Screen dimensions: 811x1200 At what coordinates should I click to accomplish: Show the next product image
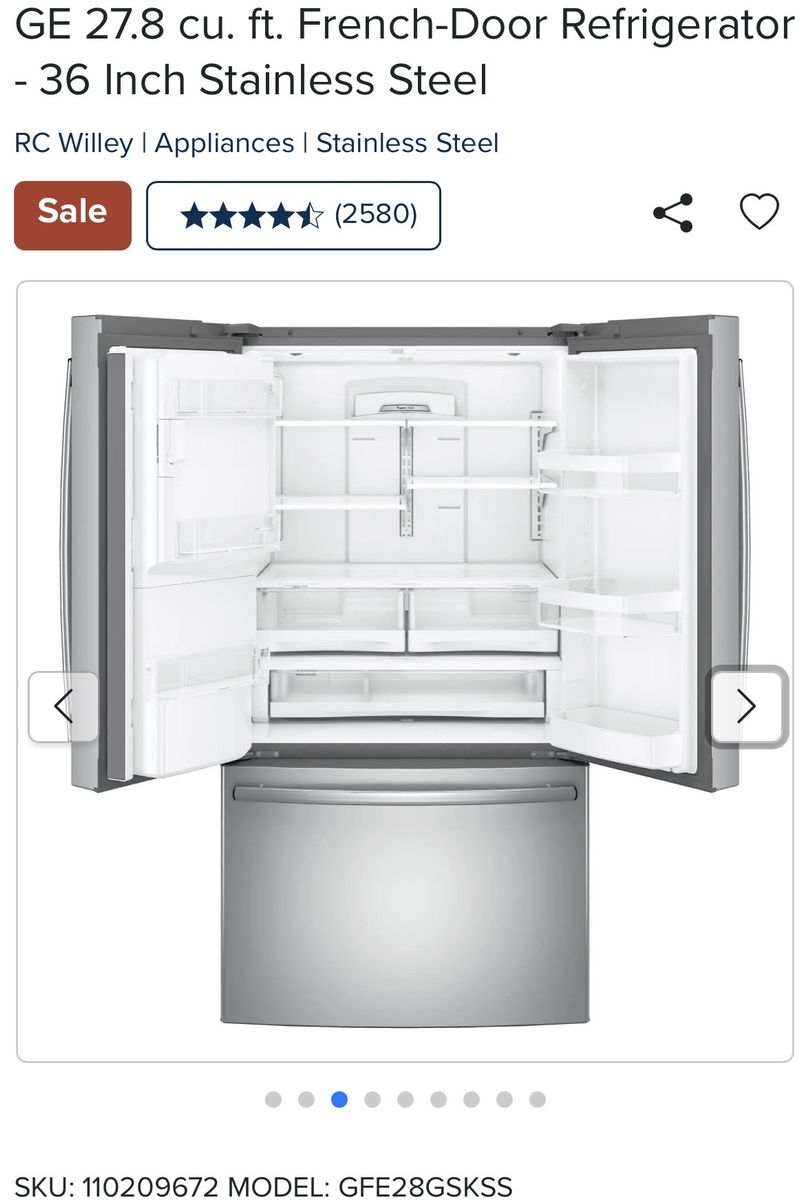point(747,707)
